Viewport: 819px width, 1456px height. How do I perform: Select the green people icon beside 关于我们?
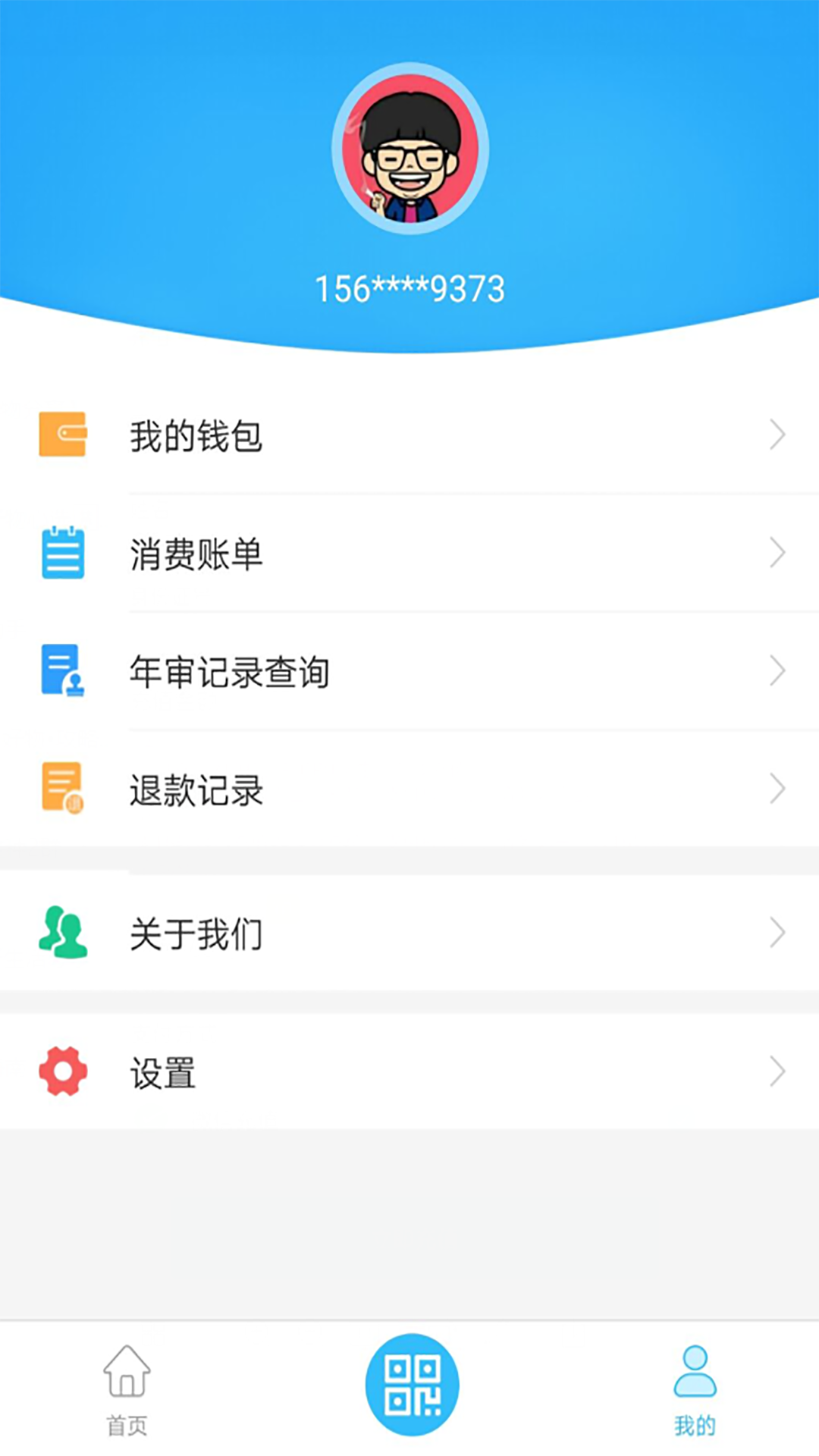point(62,932)
